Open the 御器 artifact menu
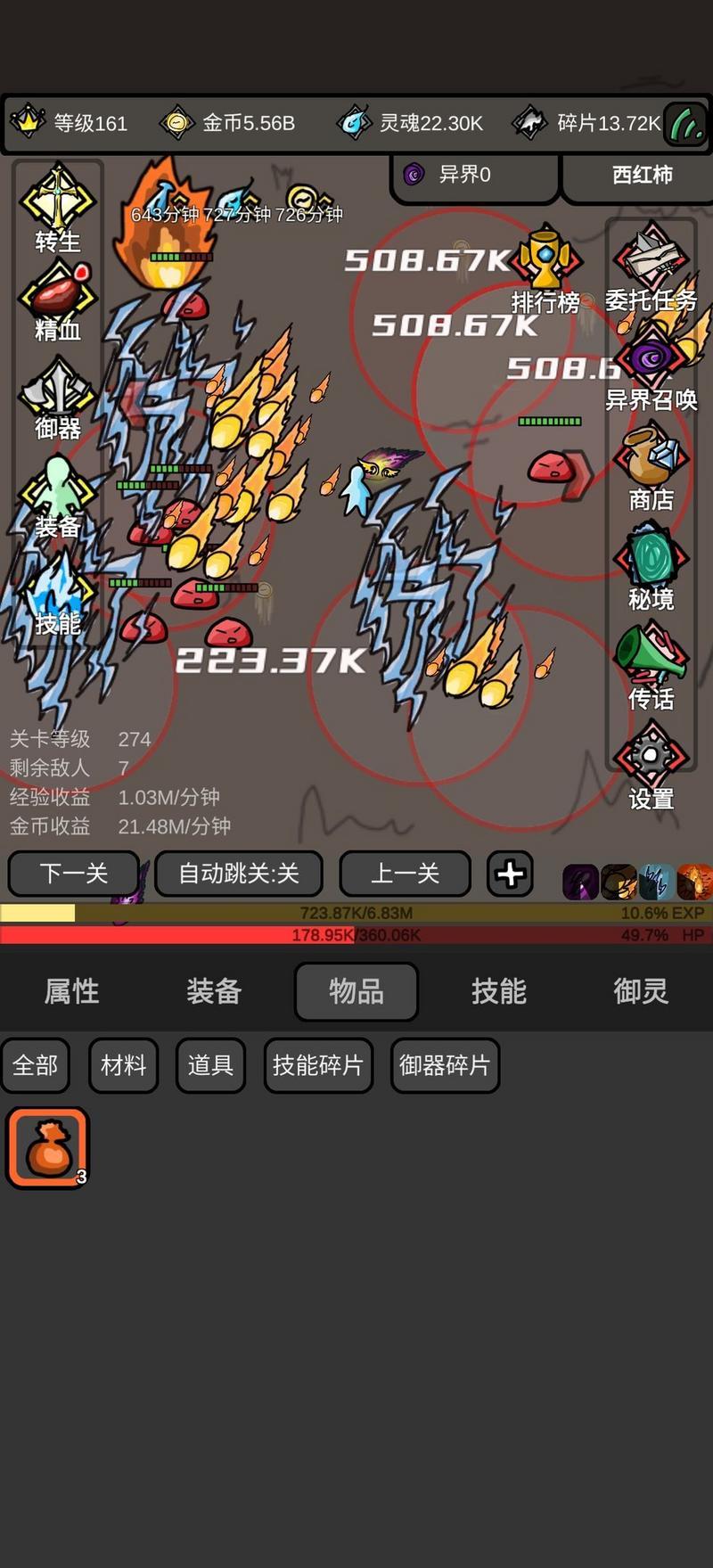The height and width of the screenshot is (1568, 713). pos(58,399)
